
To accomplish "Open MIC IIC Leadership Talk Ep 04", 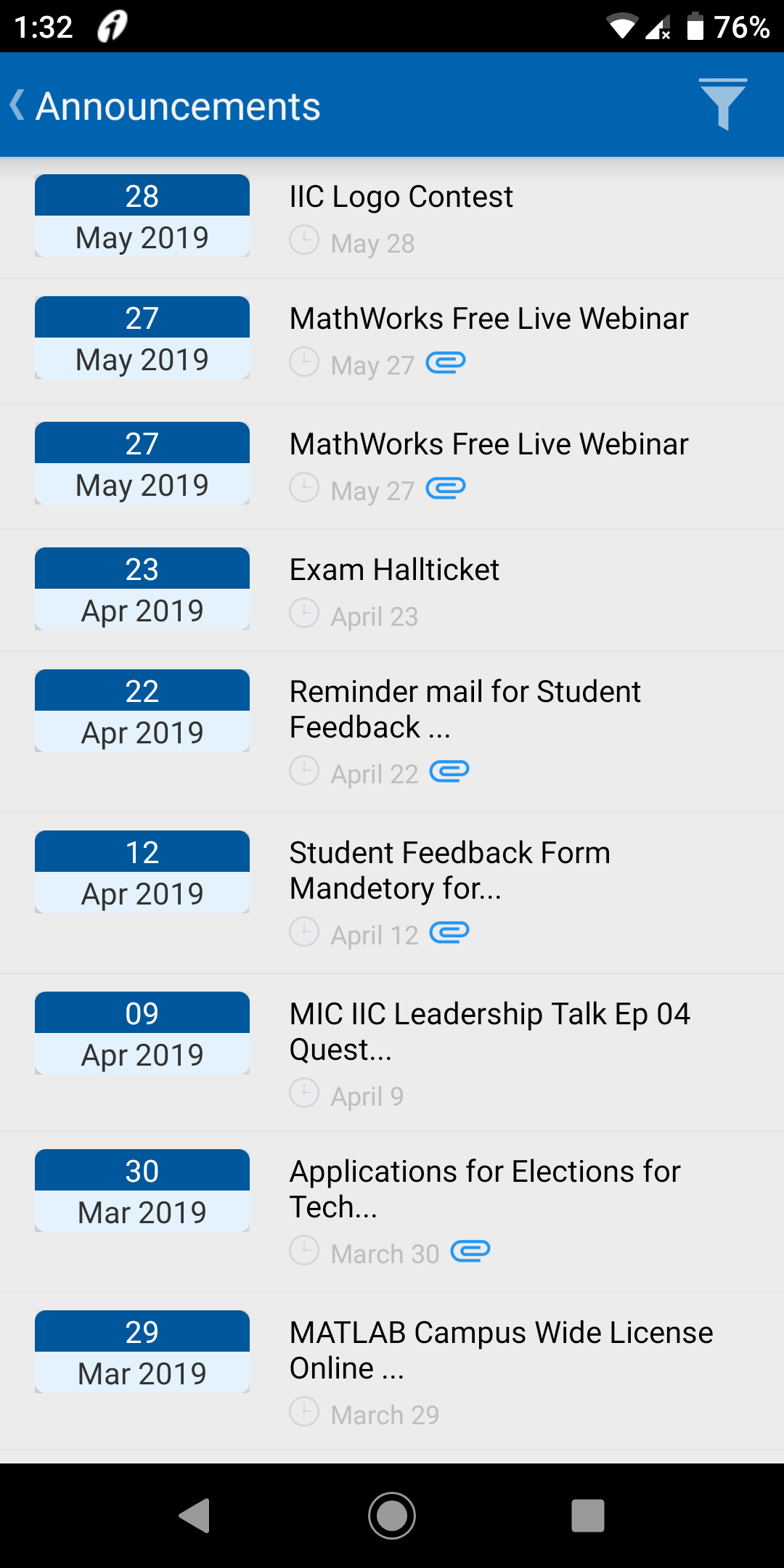I will point(489,1032).
